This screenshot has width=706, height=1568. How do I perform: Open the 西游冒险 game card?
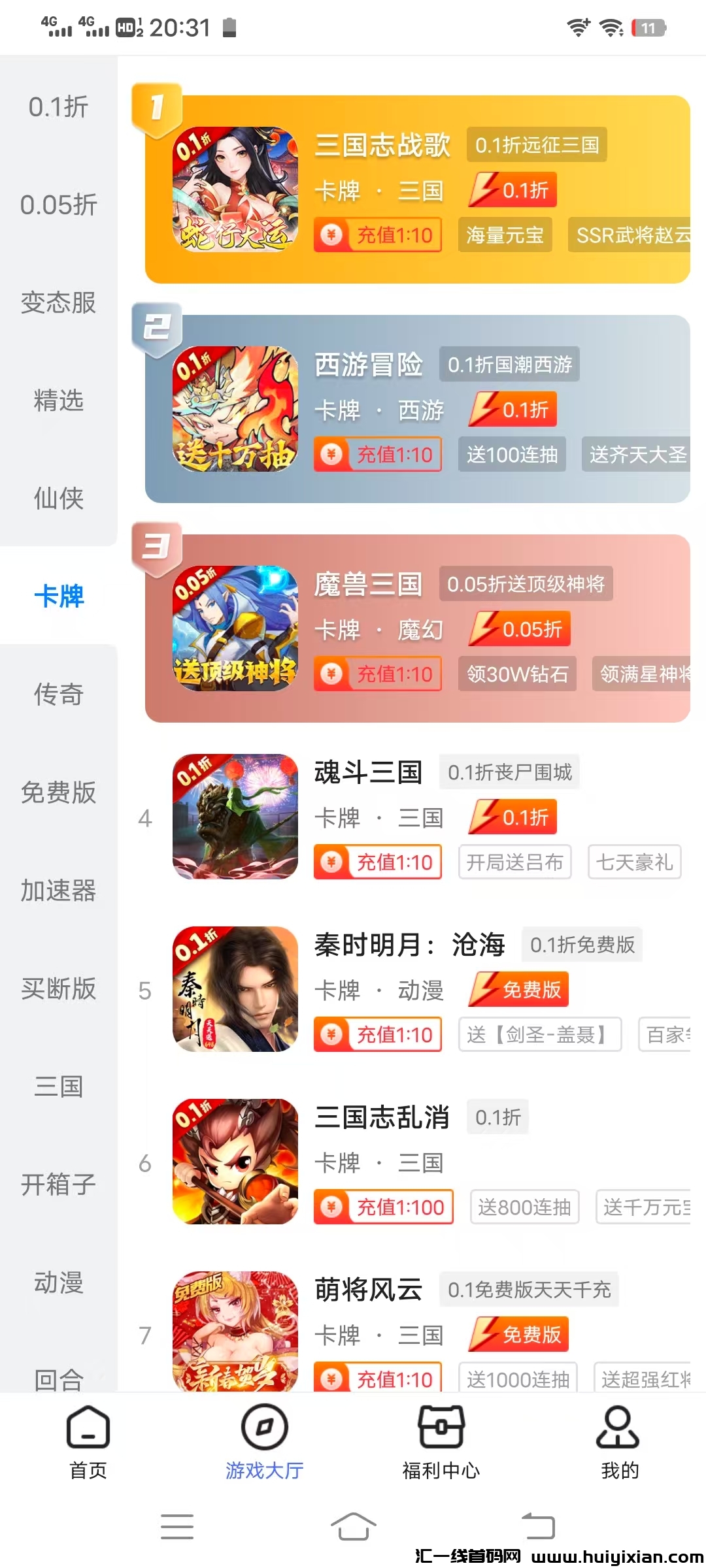[x=369, y=365]
